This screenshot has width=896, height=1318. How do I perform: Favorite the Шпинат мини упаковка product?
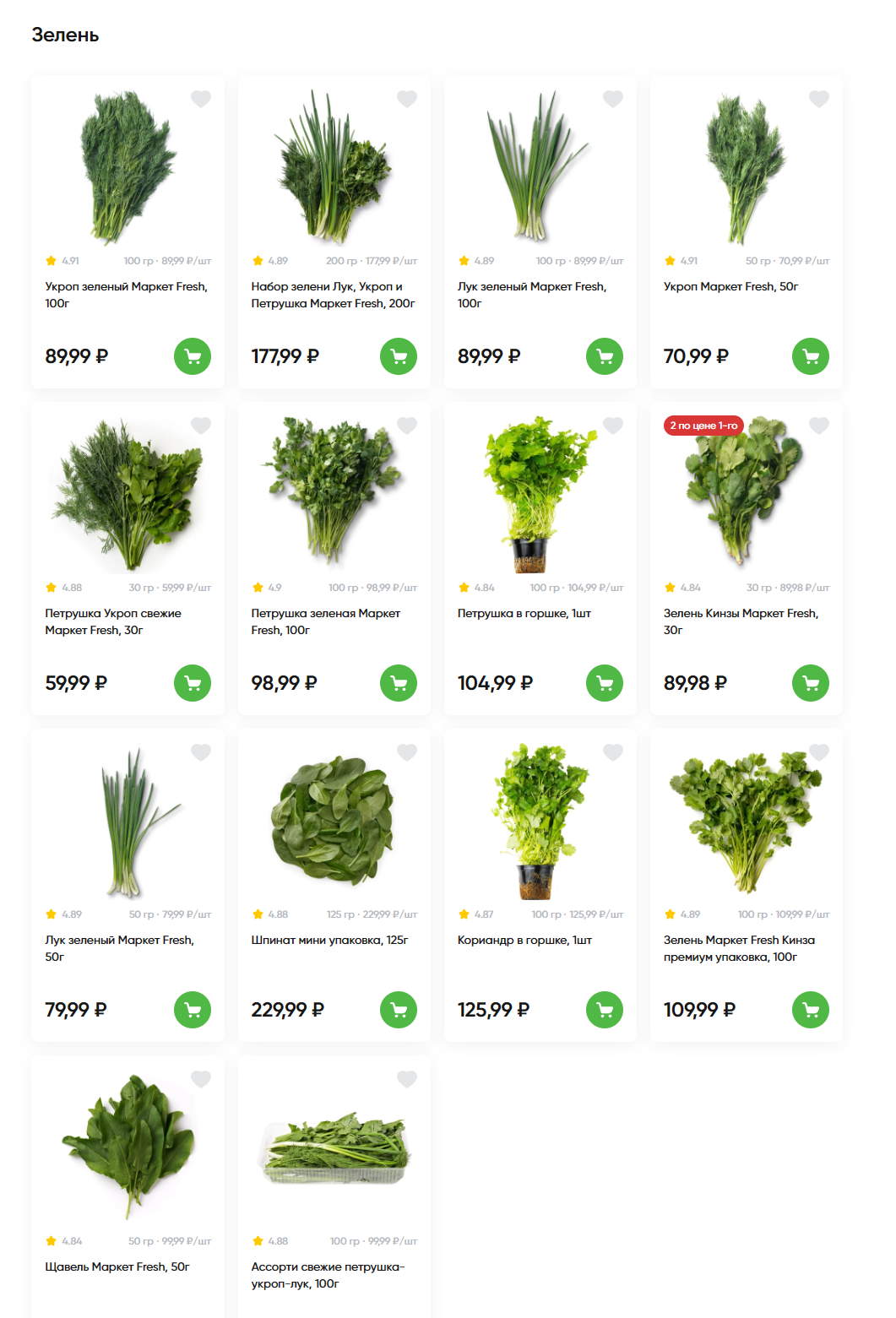[x=407, y=752]
